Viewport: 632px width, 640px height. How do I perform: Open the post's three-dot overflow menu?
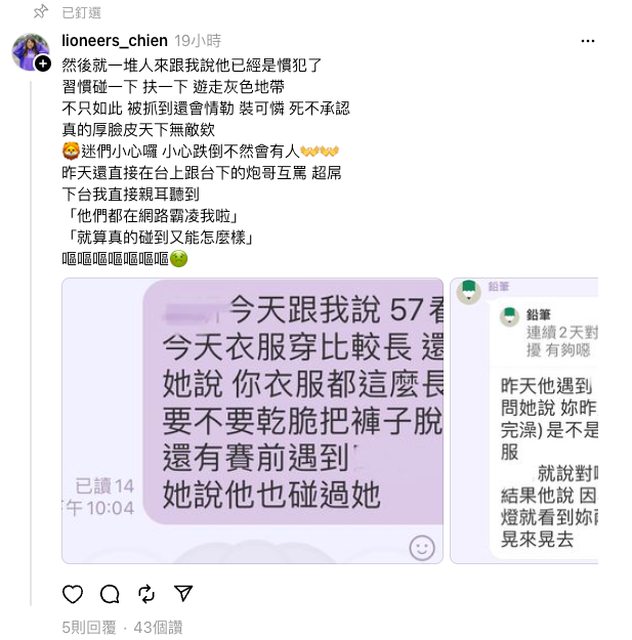tap(588, 41)
